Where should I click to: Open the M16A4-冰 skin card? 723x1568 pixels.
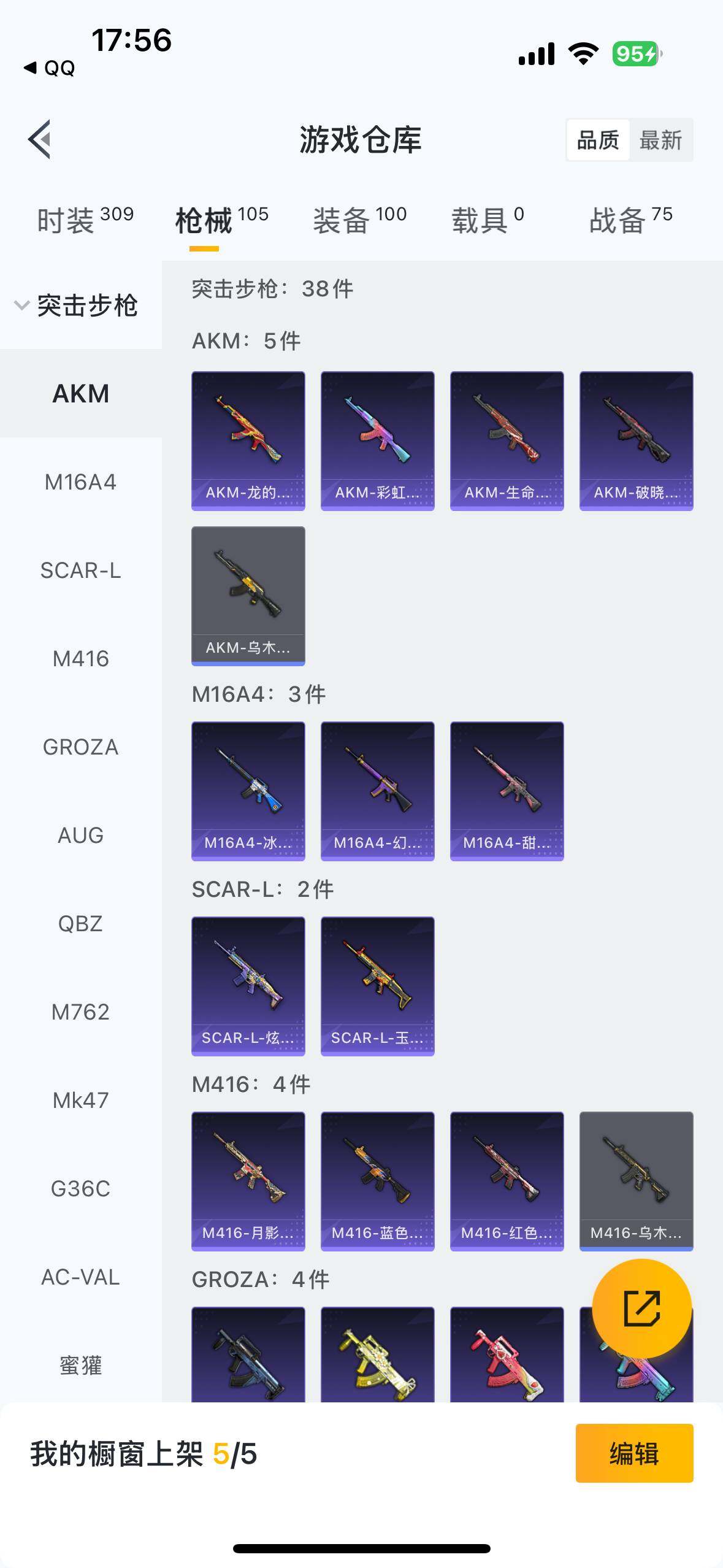tap(248, 791)
